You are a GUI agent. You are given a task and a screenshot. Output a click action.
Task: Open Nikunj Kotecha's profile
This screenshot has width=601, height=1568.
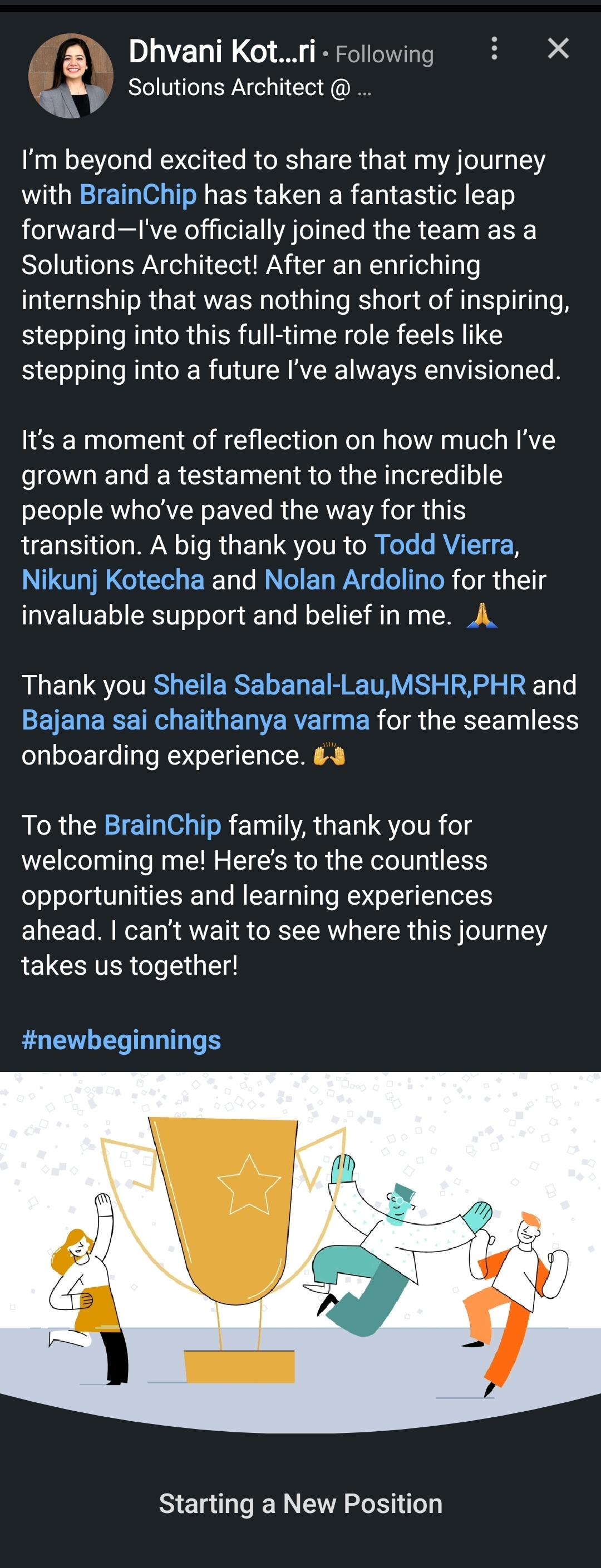112,580
